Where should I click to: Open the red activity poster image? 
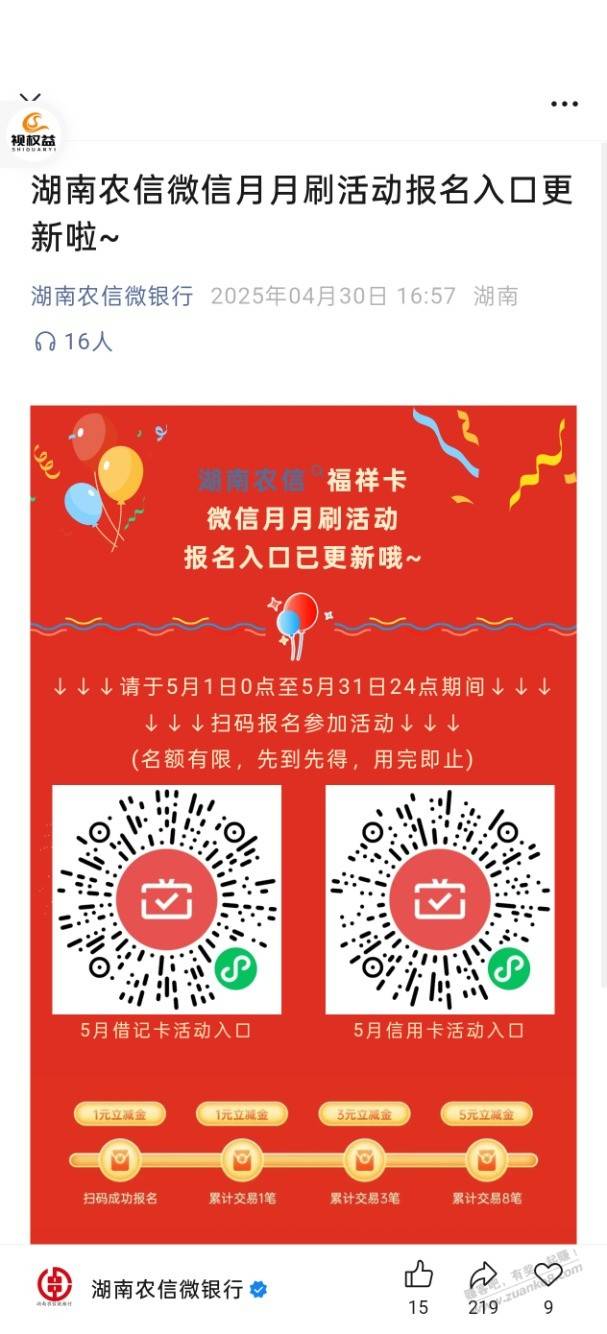[303, 824]
